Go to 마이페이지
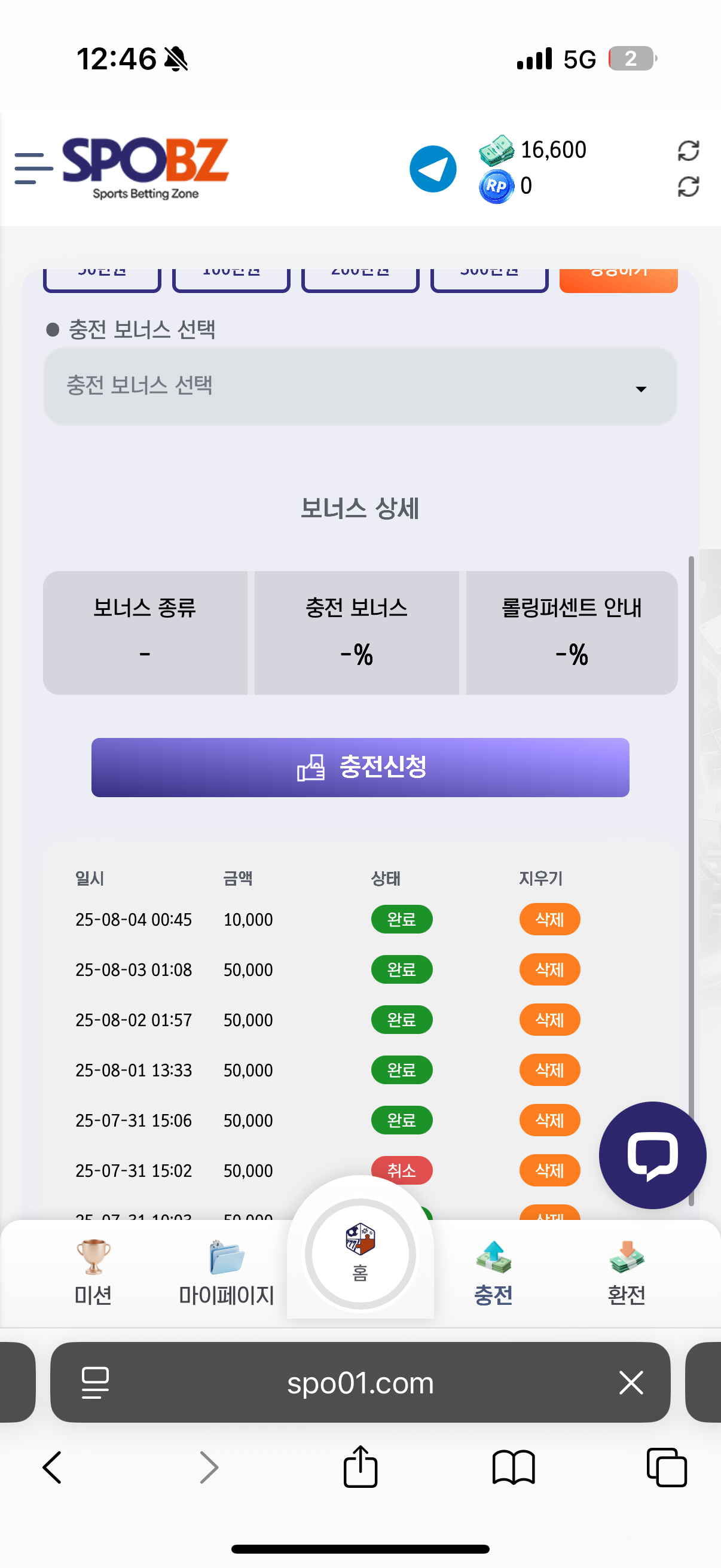Viewport: 721px width, 1568px height. coord(227,1272)
